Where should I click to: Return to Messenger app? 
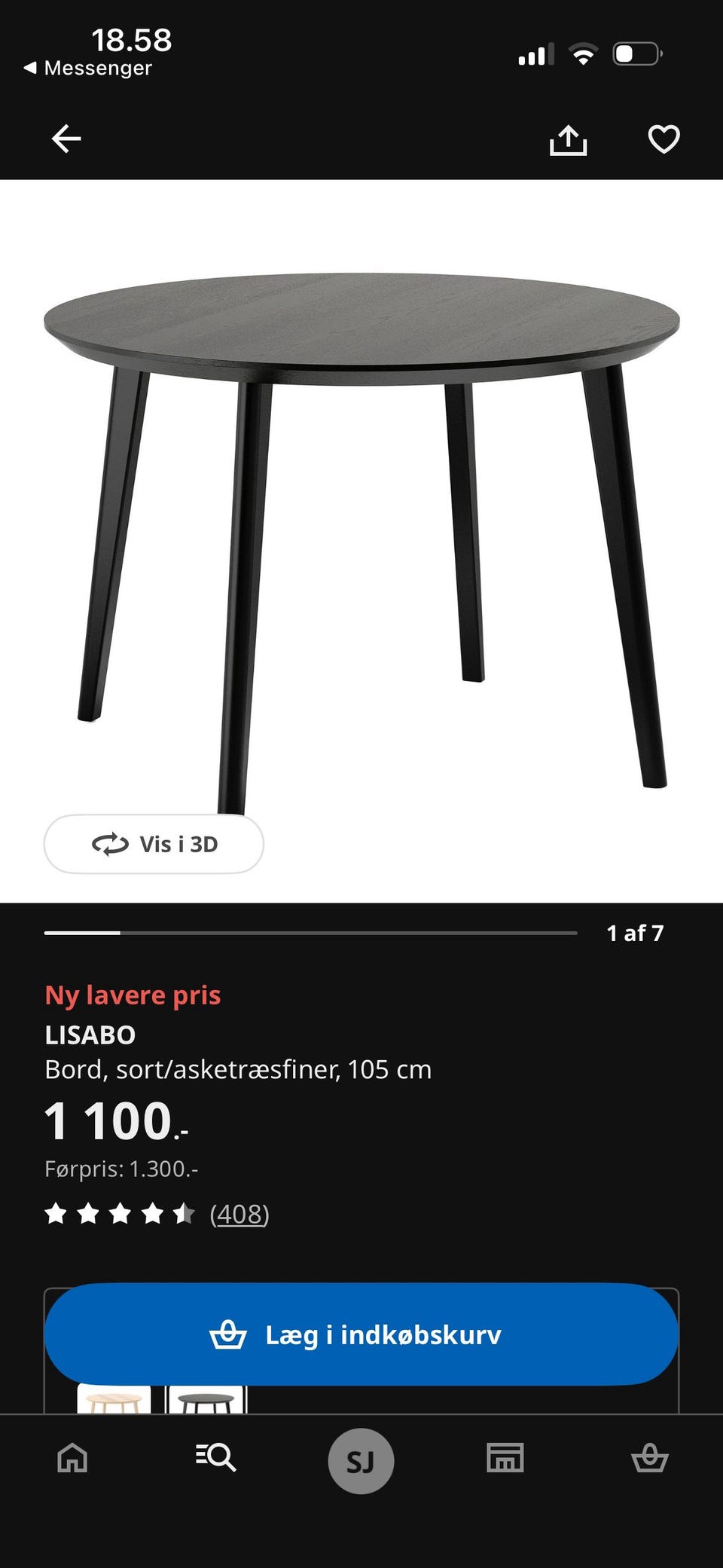point(89,68)
